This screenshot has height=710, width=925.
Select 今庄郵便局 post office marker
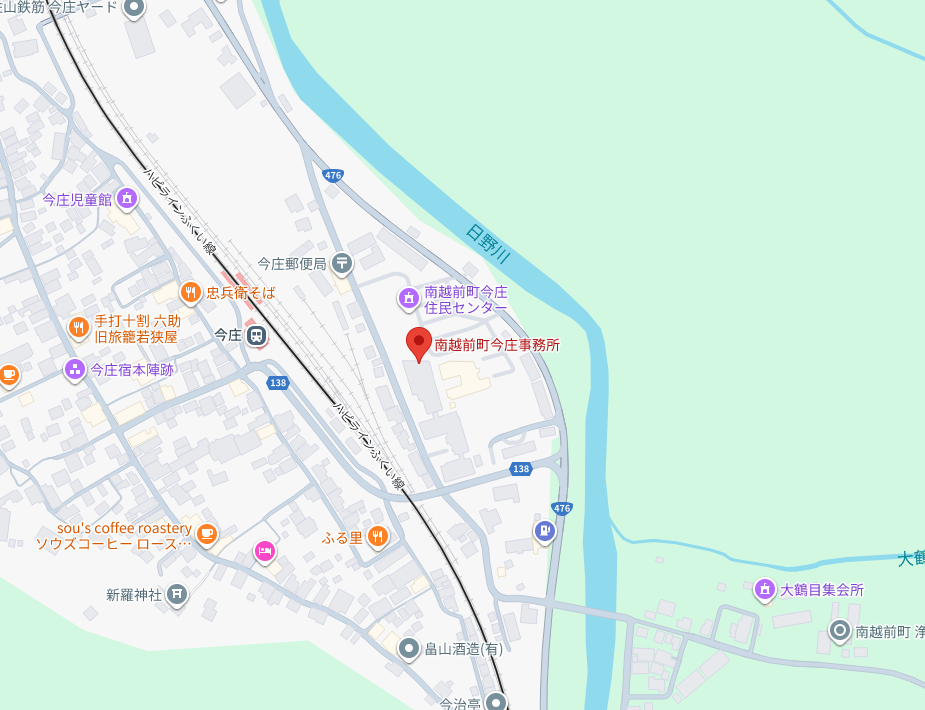[x=342, y=263]
